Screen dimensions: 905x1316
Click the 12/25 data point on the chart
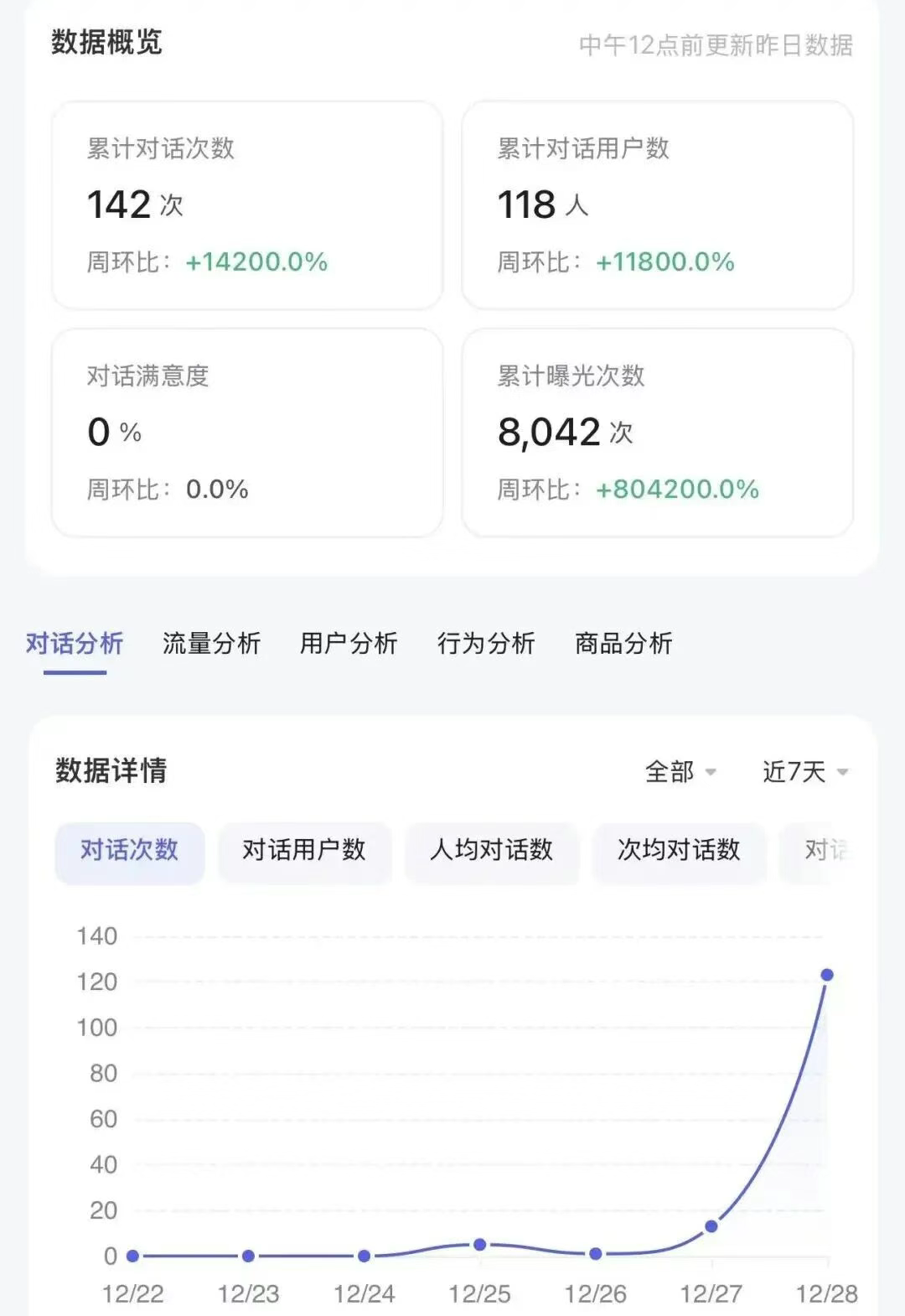coord(478,1245)
